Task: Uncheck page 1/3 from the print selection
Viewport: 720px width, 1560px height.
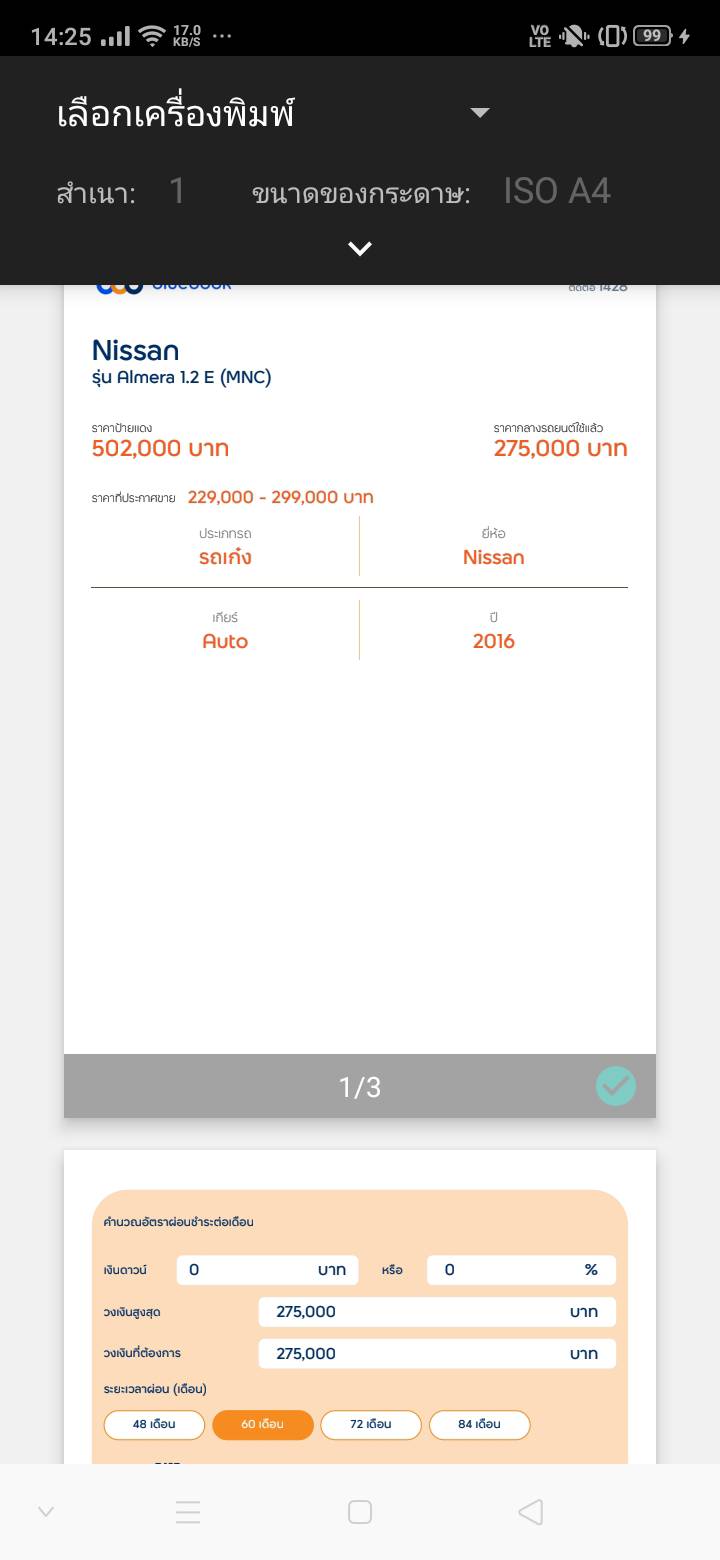Action: (x=615, y=1086)
